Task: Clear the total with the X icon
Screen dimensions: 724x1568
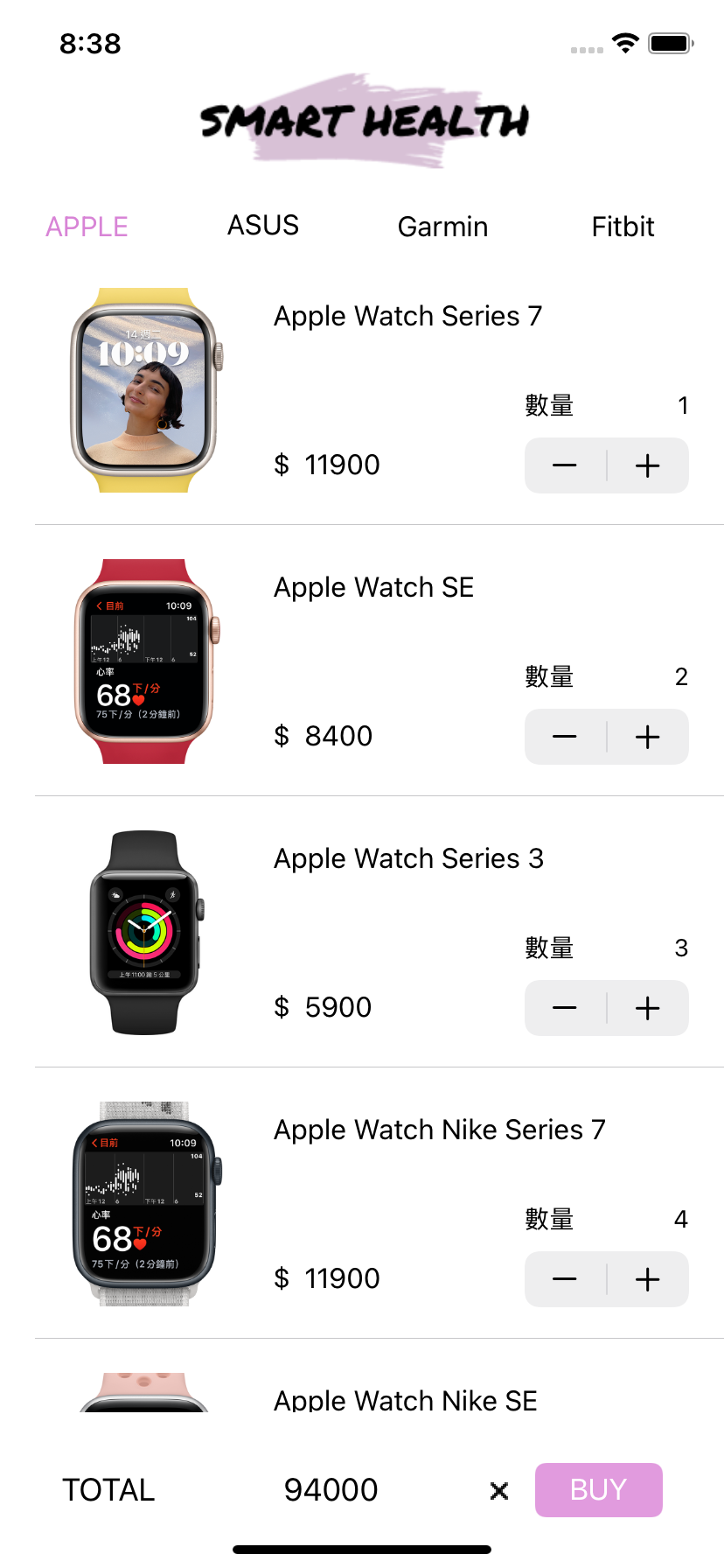Action: (499, 1490)
